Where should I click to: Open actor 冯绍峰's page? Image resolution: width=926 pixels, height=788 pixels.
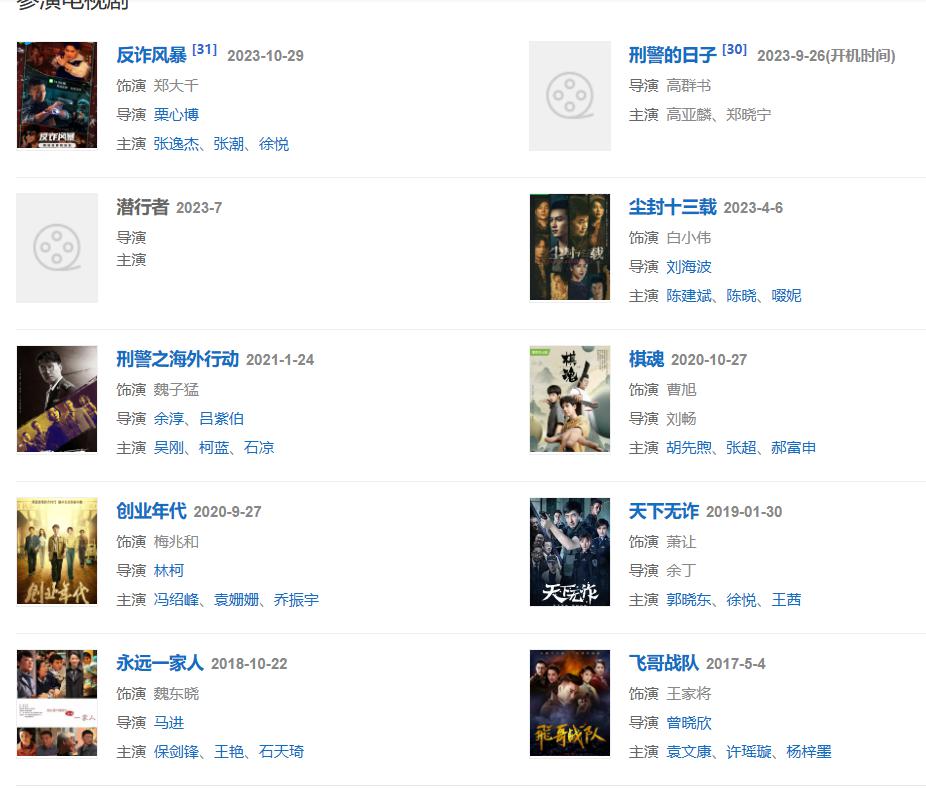176,600
